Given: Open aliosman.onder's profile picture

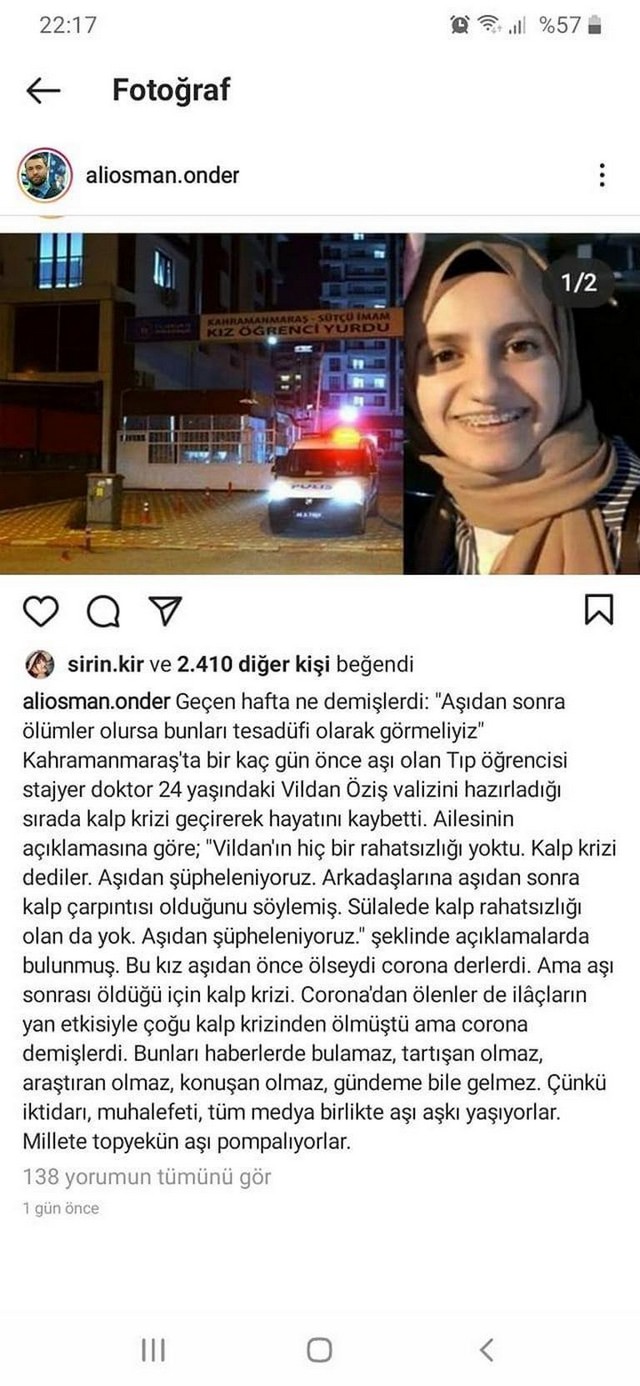Looking at the screenshot, I should pyautogui.click(x=45, y=176).
